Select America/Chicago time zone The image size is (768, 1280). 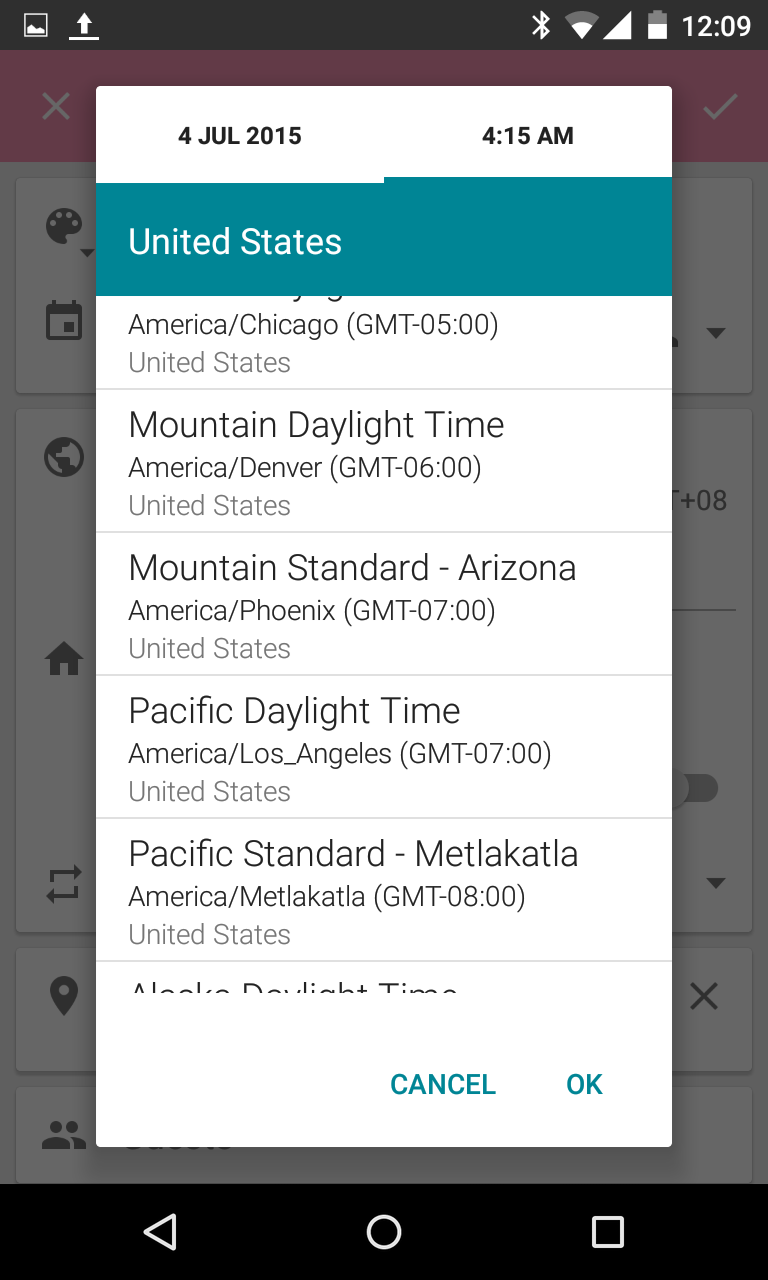coord(383,342)
